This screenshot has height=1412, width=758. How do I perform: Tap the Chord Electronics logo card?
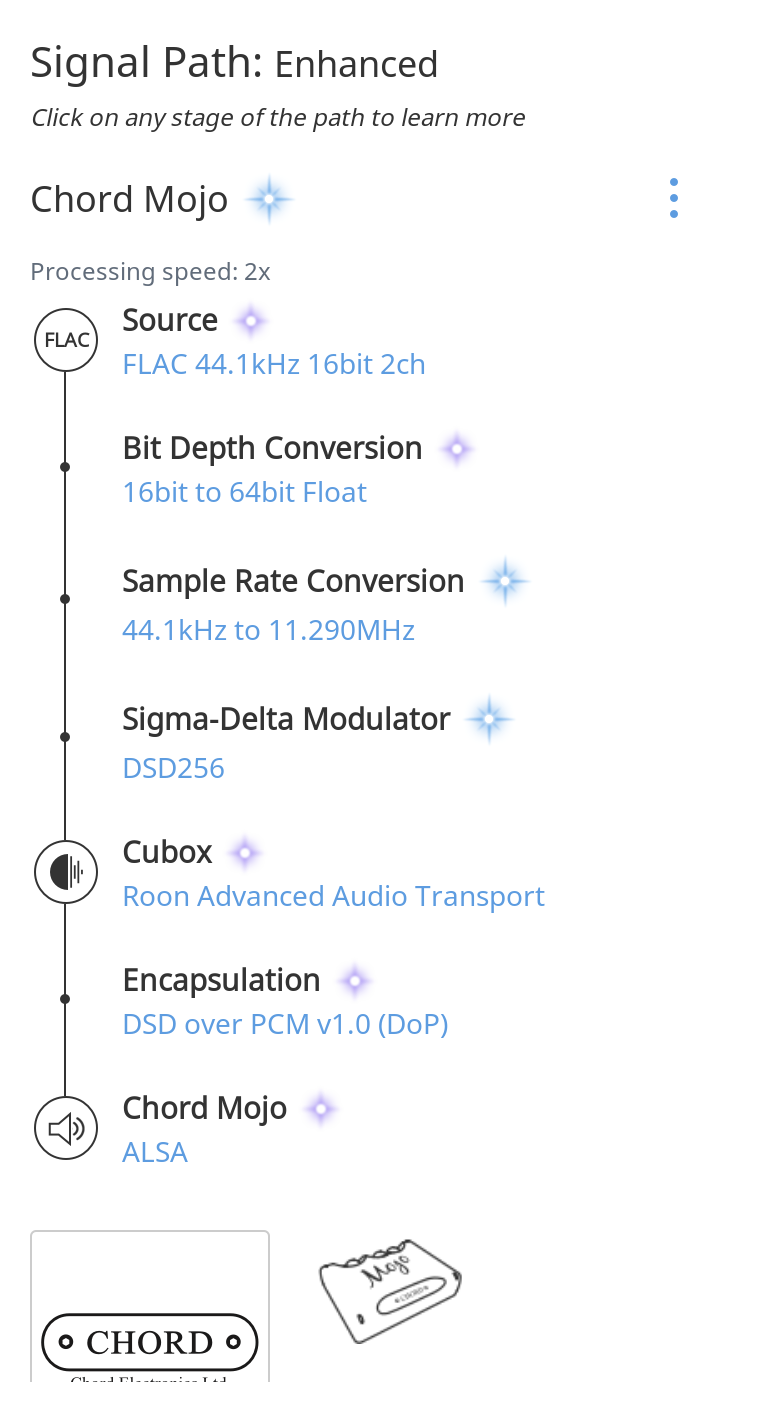pyautogui.click(x=150, y=1306)
